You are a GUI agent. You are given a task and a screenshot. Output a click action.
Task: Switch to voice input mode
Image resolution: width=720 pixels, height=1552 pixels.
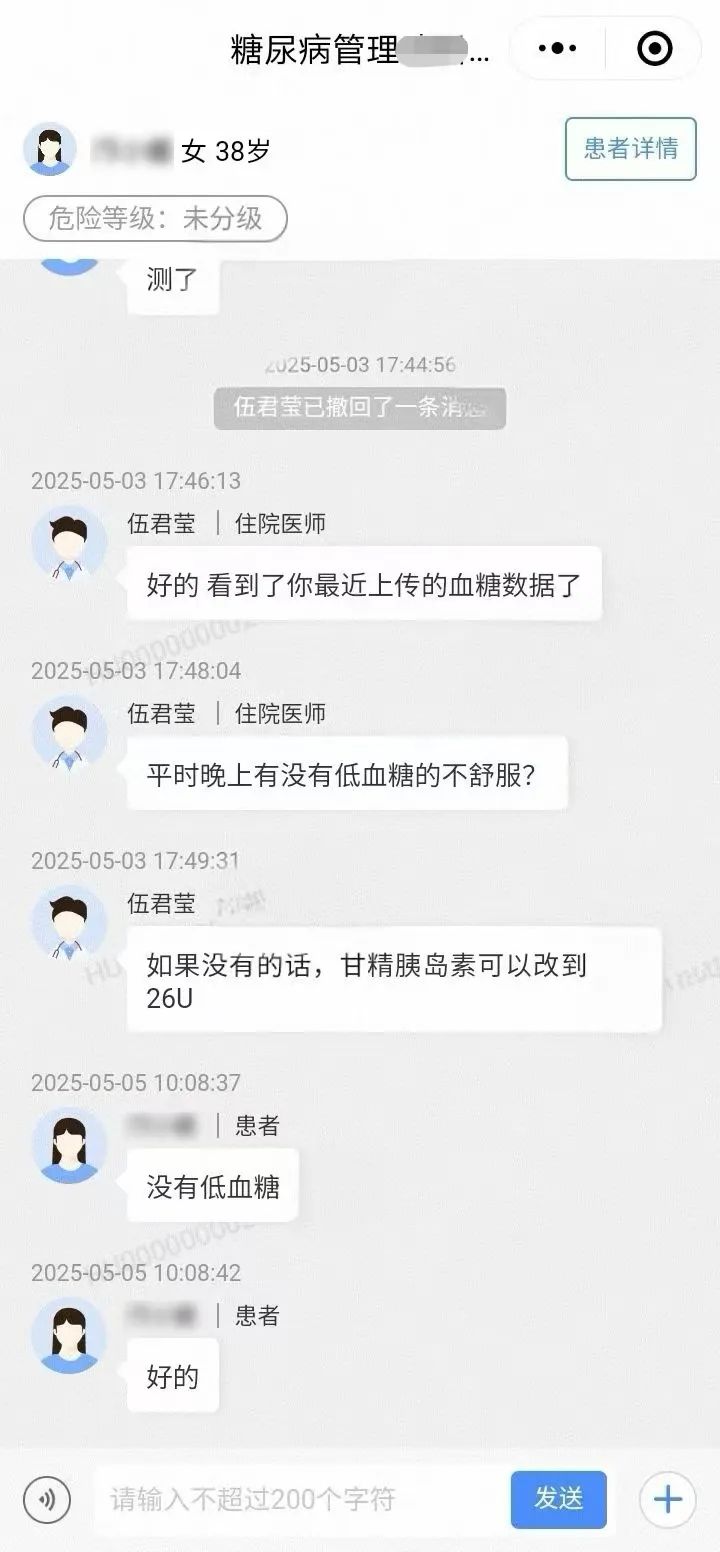coord(47,1500)
